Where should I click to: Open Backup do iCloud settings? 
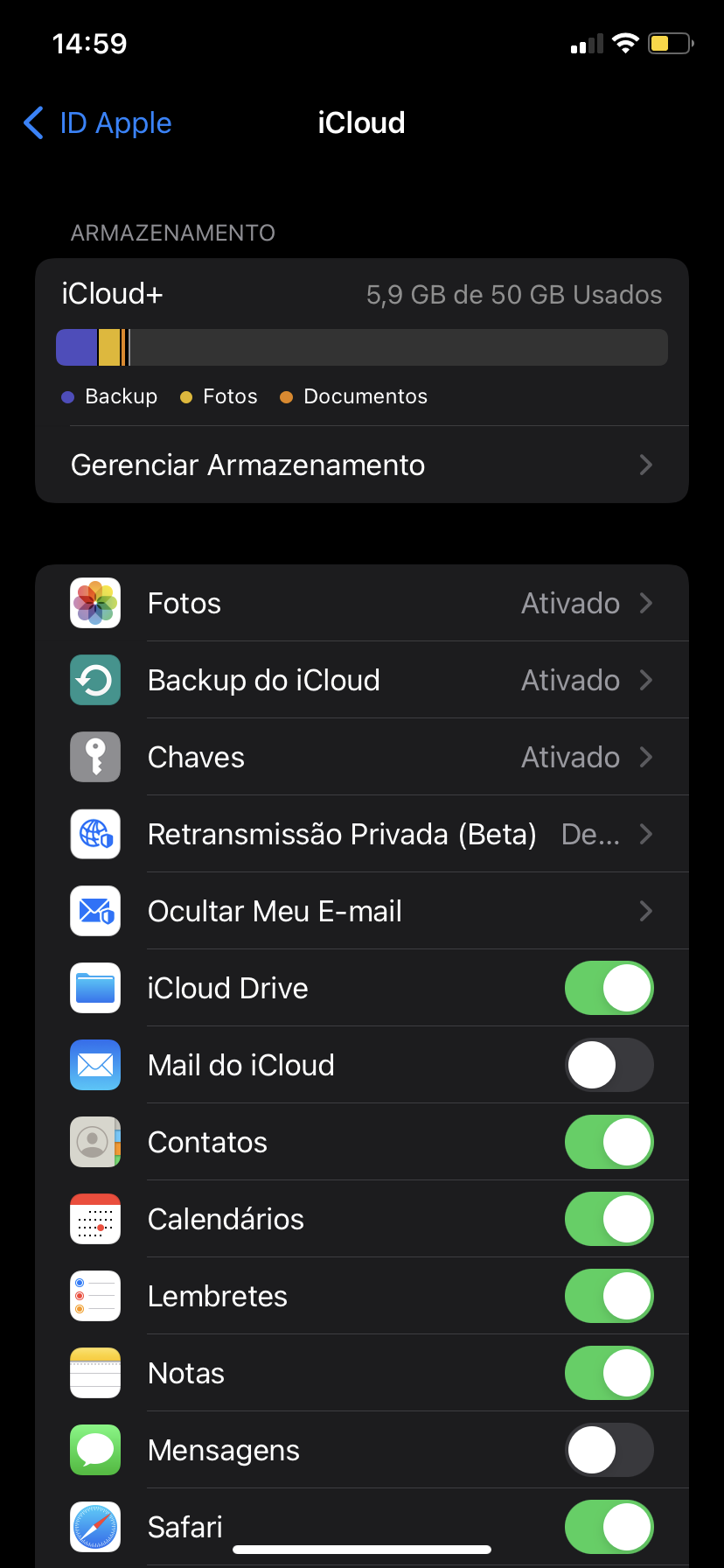coord(361,681)
